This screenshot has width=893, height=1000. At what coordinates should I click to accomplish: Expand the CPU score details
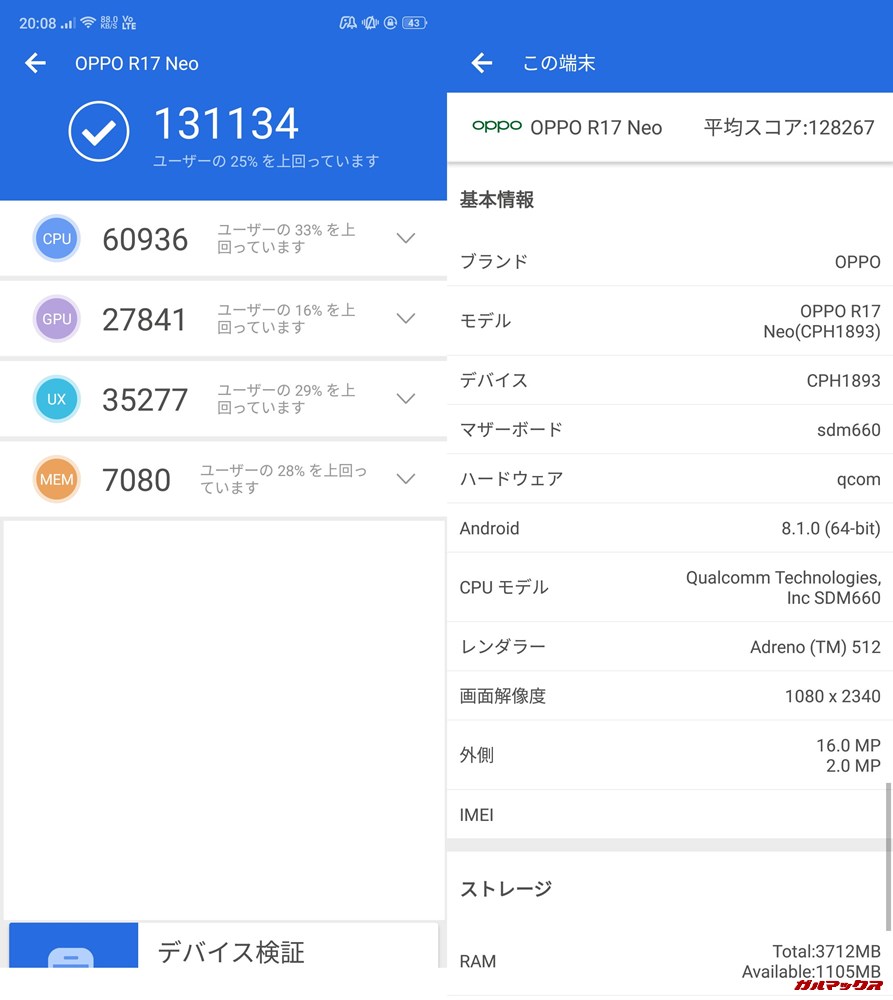coord(406,238)
